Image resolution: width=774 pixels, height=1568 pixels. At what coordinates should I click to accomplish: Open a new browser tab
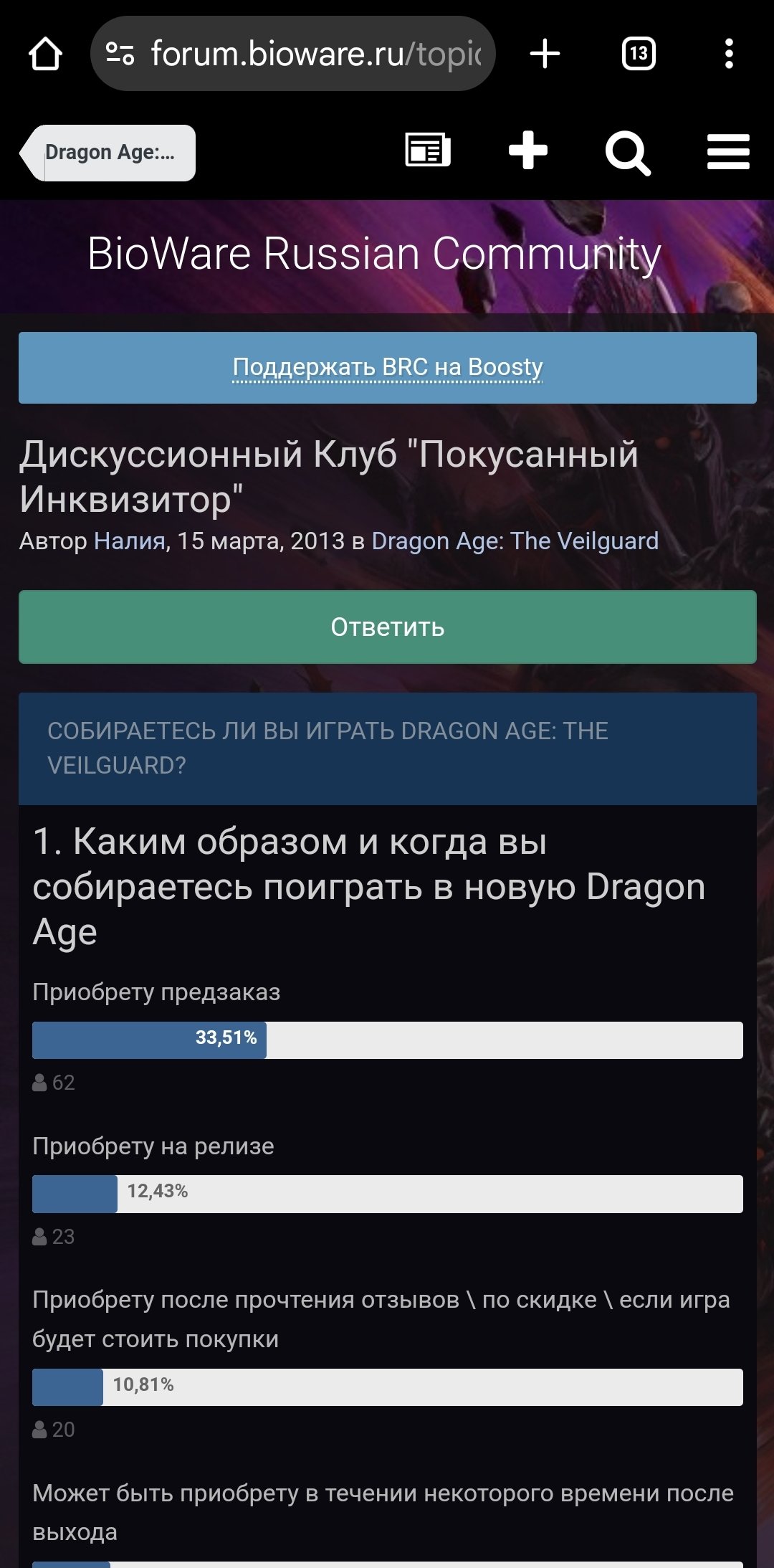(545, 54)
